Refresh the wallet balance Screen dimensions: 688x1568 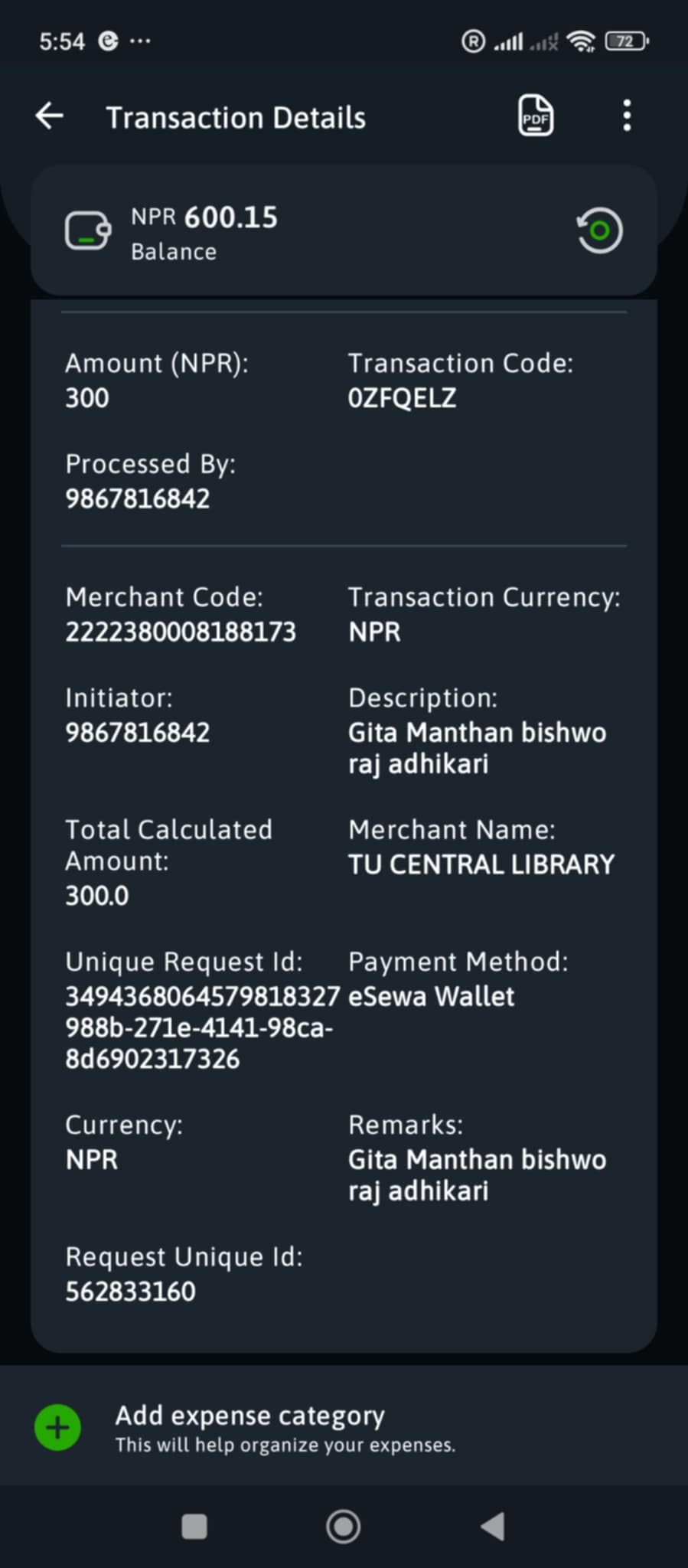[599, 230]
